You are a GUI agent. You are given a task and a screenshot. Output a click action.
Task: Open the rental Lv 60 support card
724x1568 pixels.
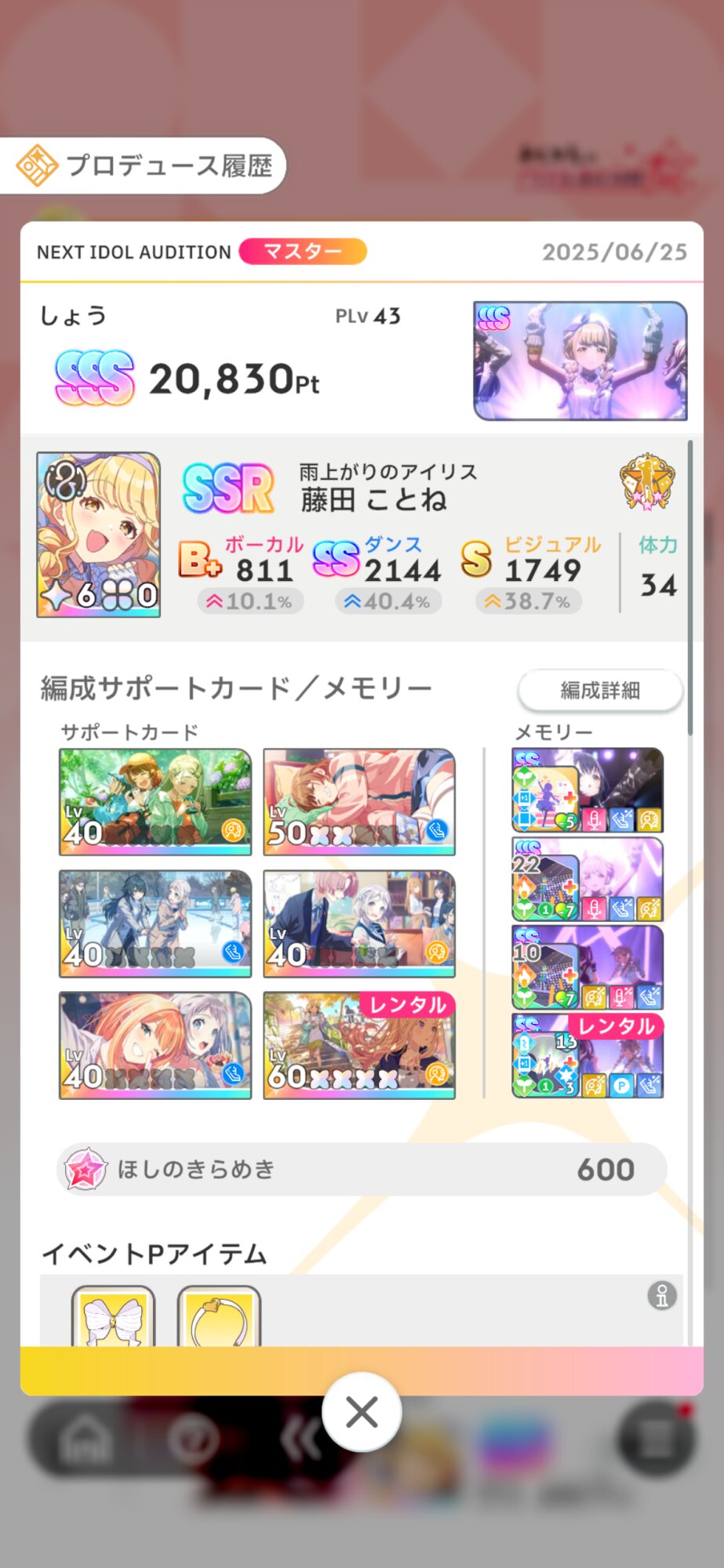[x=359, y=1044]
